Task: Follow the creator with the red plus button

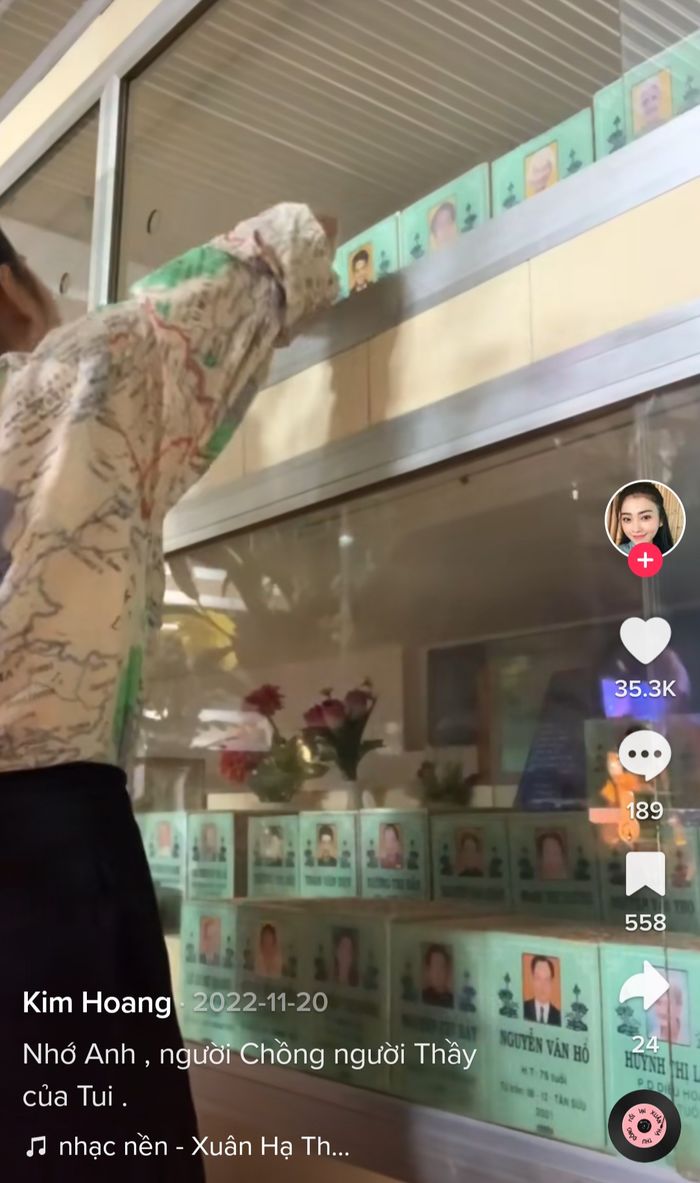Action: point(645,561)
